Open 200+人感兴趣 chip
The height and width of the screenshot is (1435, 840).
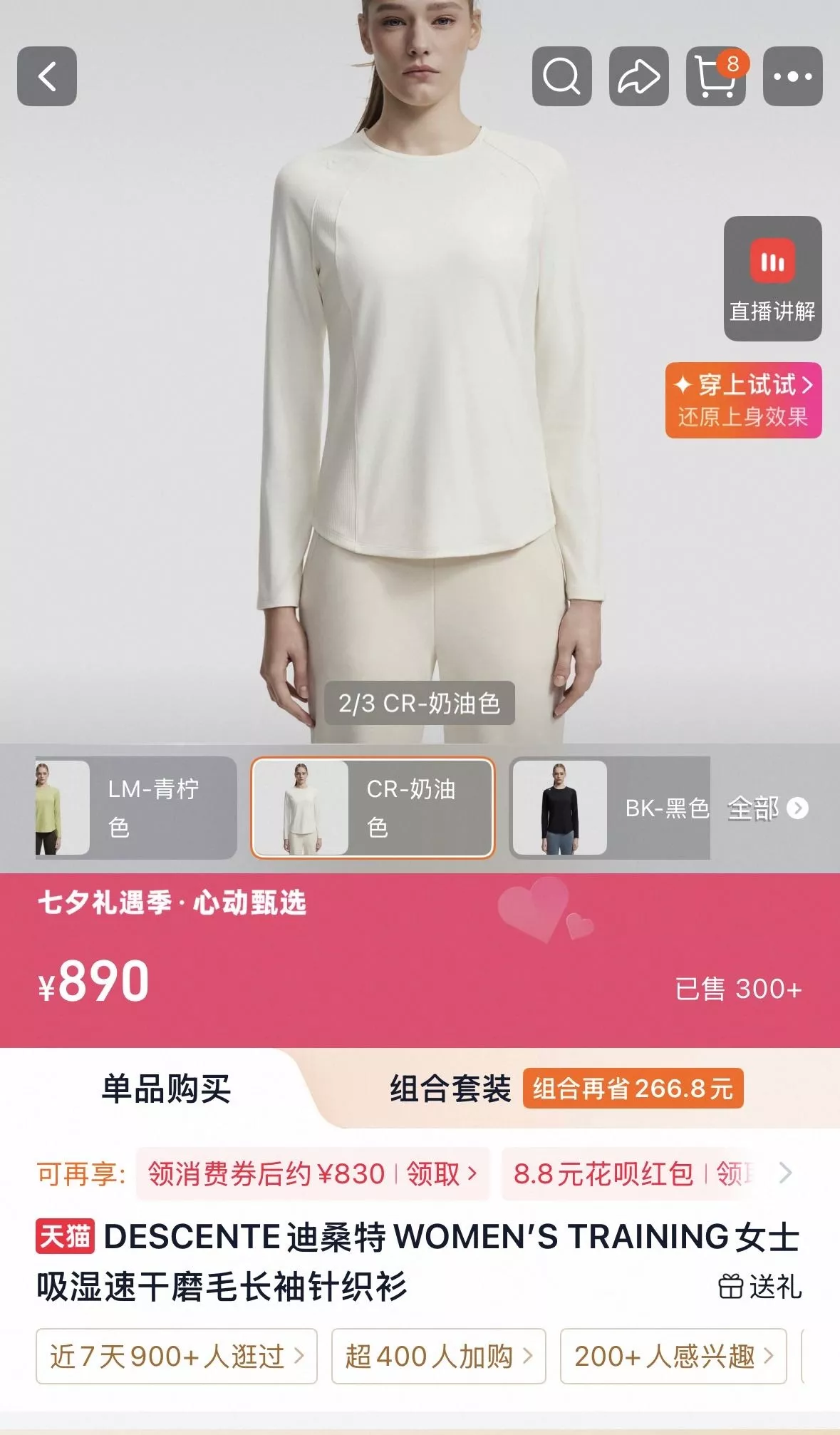click(673, 1356)
